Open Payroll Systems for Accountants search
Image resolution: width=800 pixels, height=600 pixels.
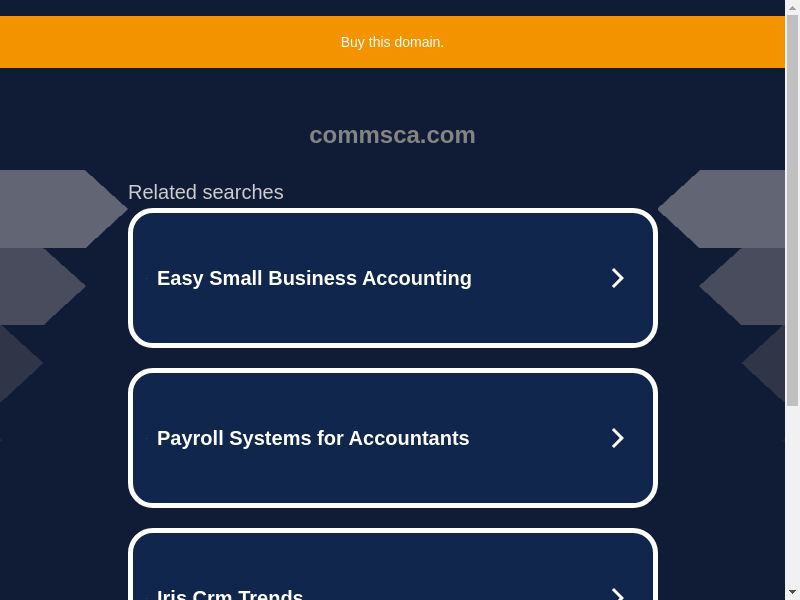pos(392,438)
